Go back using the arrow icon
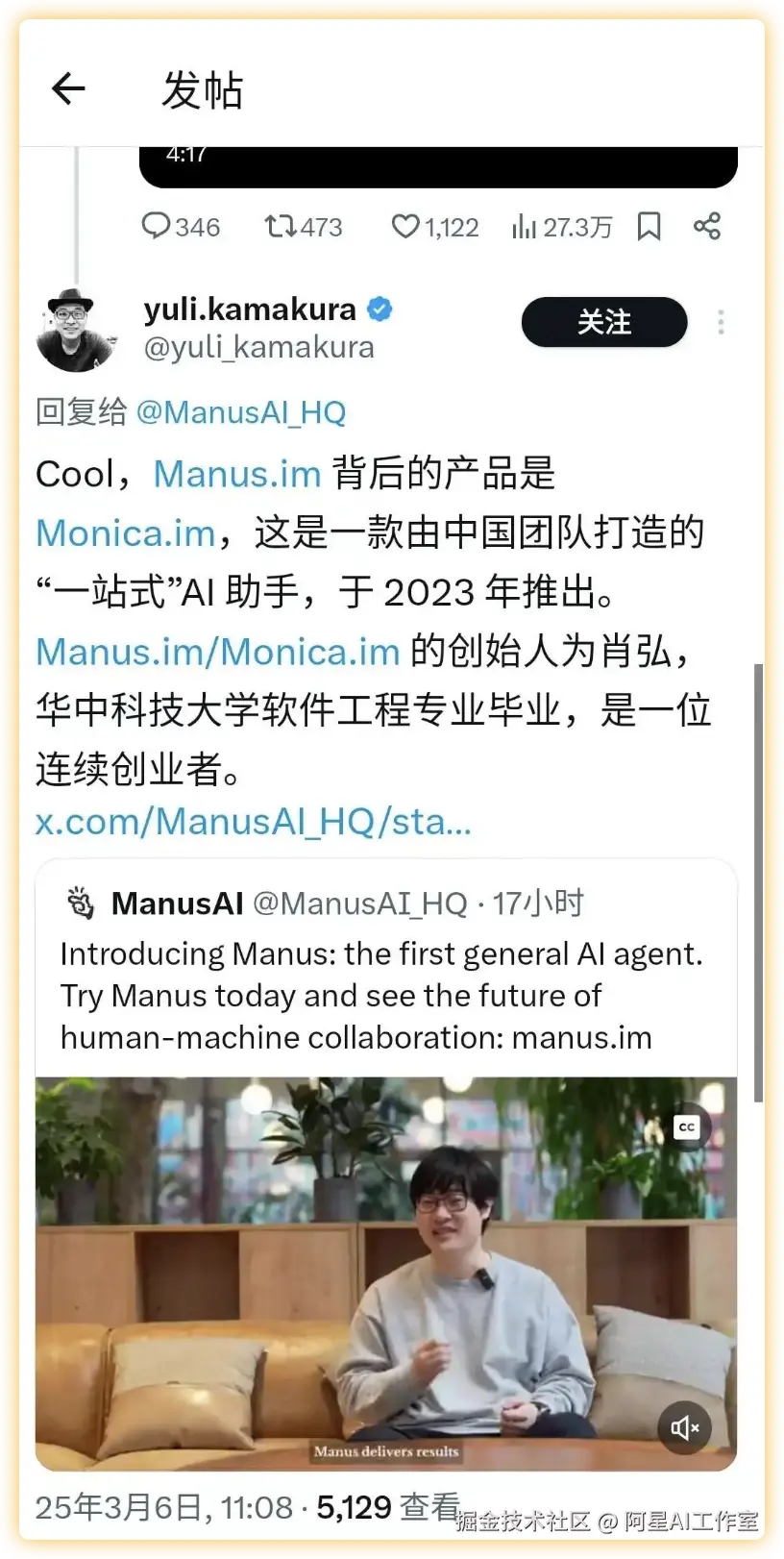Image resolution: width=784 pixels, height=1559 pixels. tap(67, 88)
